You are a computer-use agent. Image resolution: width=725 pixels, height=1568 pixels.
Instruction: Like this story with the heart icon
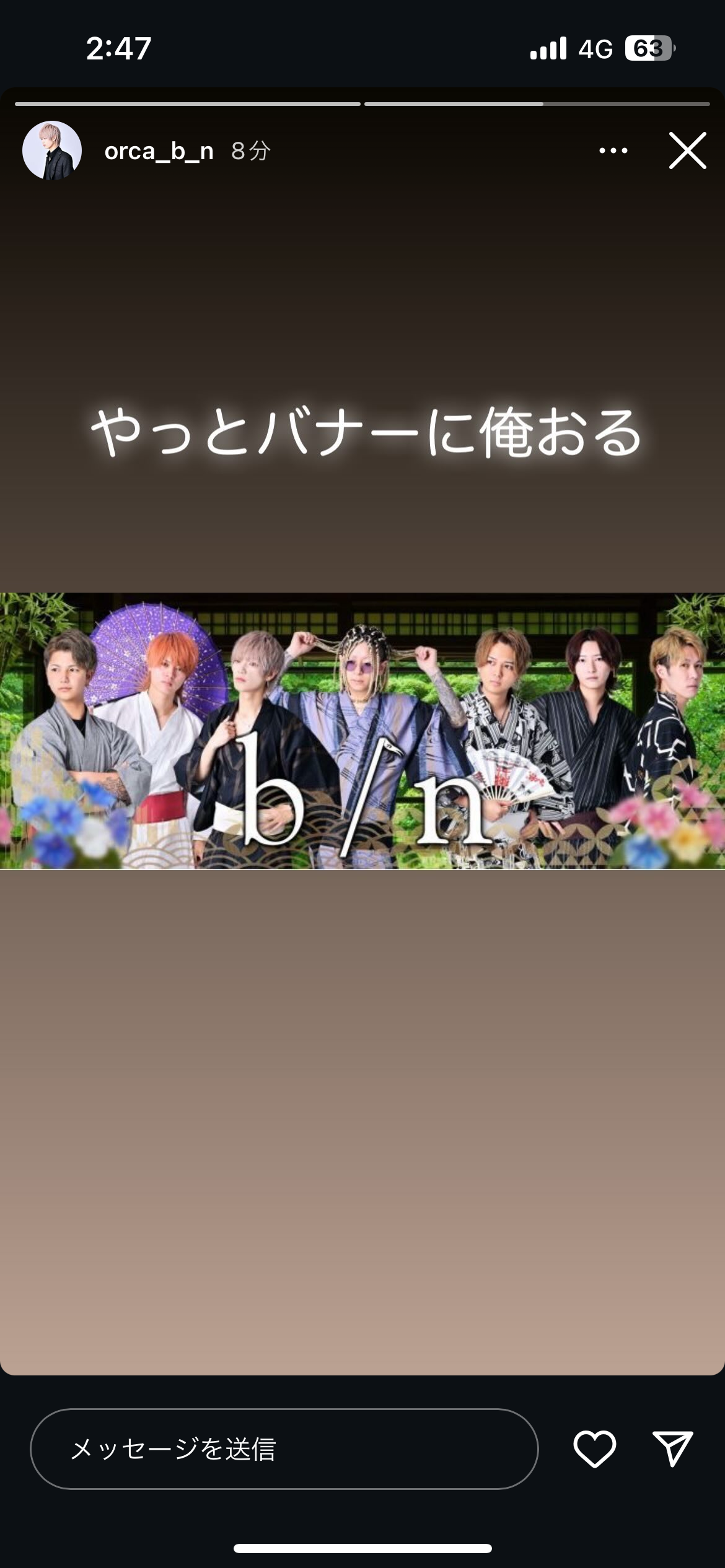point(594,1449)
